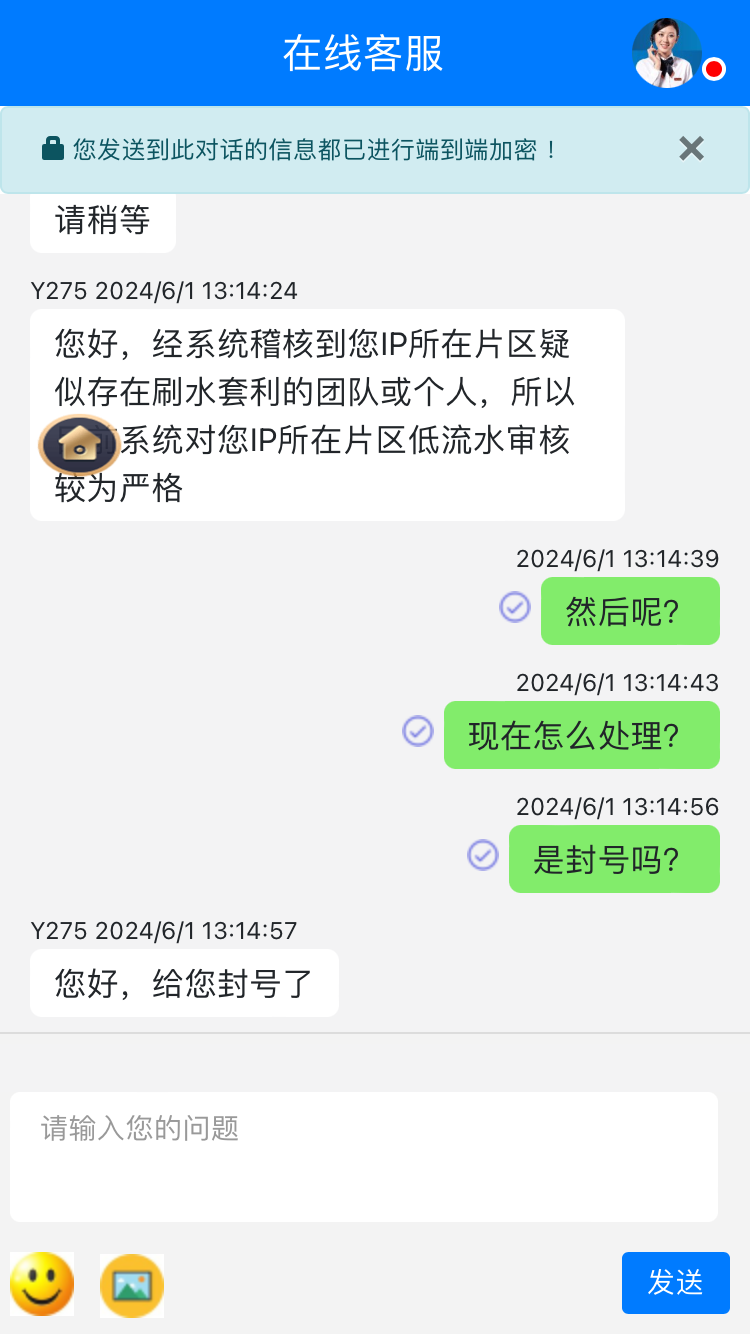The image size is (750, 1334).
Task: Open the customer service agent avatar
Action: tap(667, 52)
